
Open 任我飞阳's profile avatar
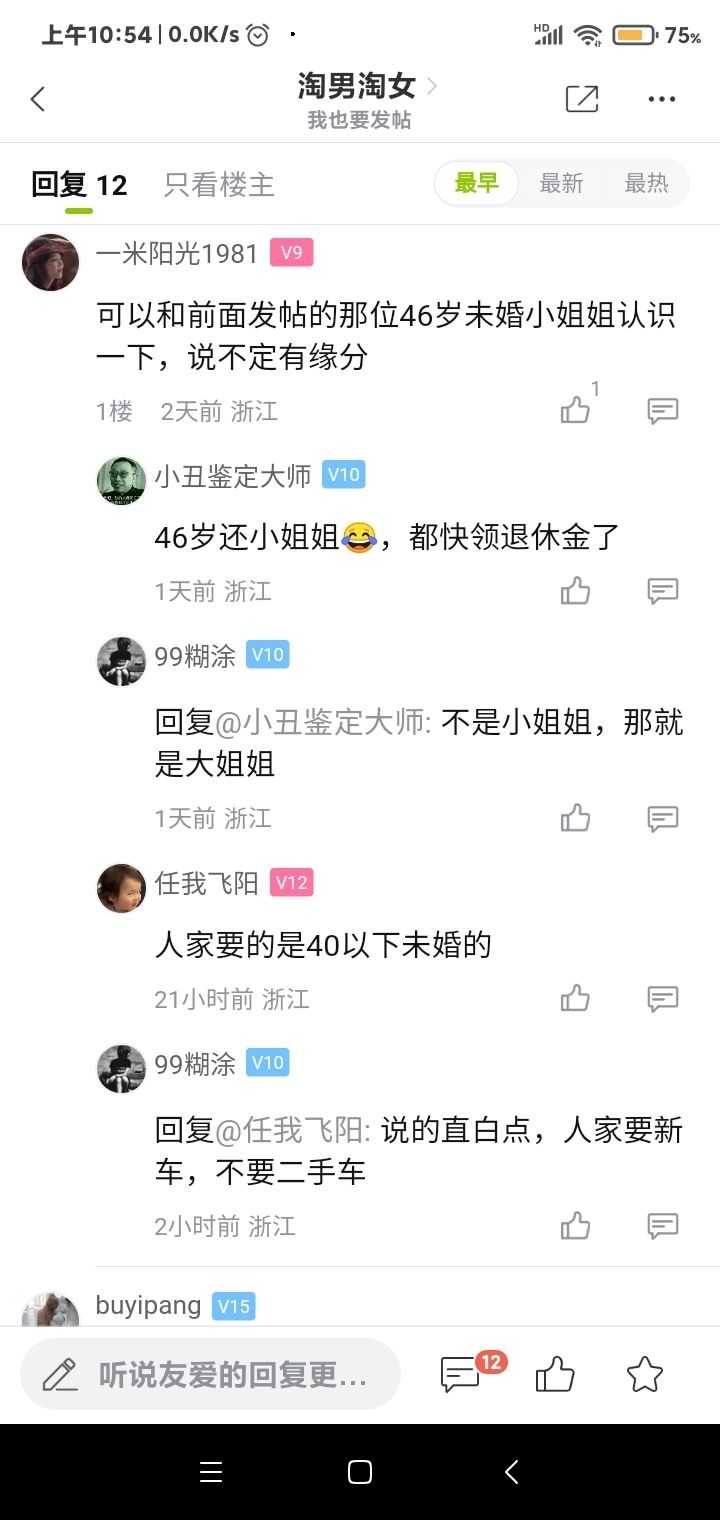point(121,887)
